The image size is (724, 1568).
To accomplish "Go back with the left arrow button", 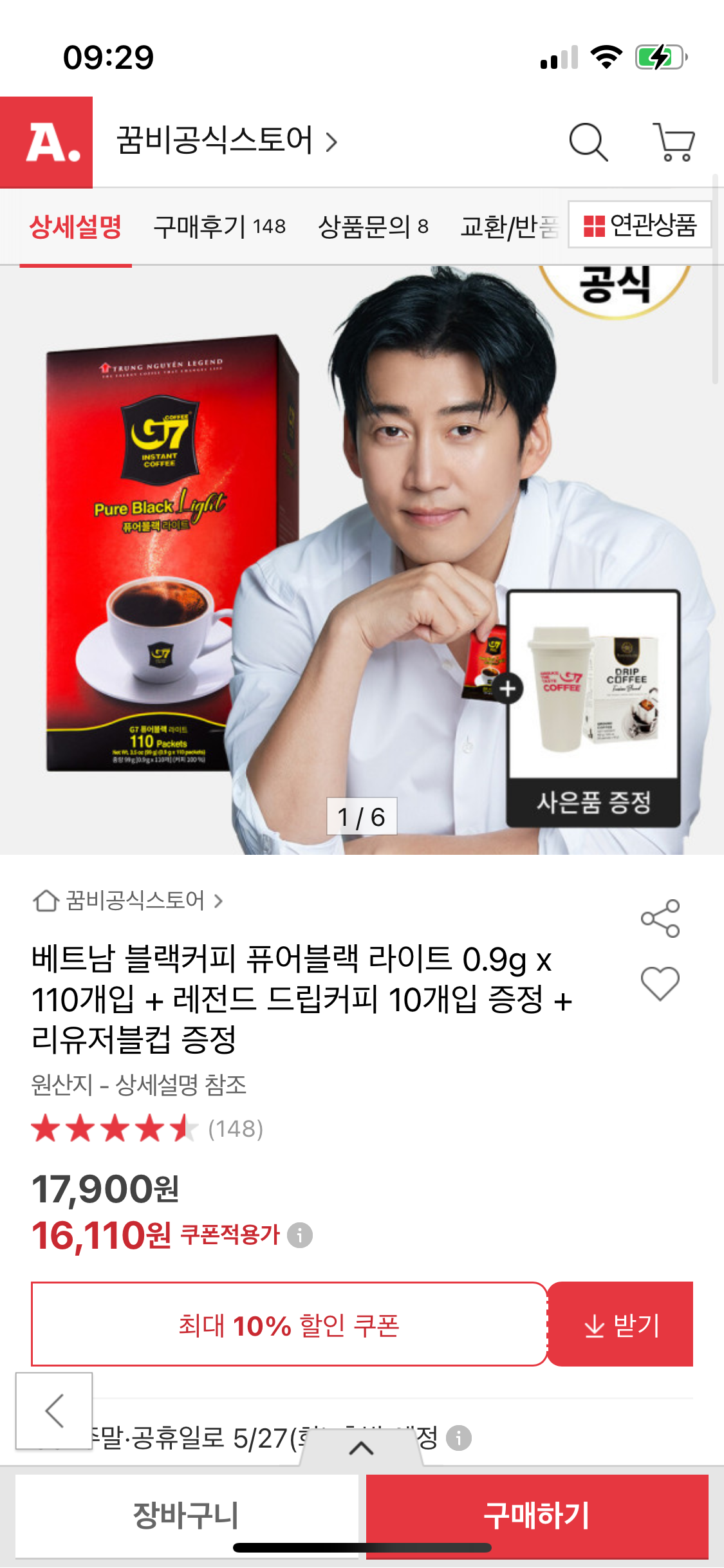I will (54, 1411).
